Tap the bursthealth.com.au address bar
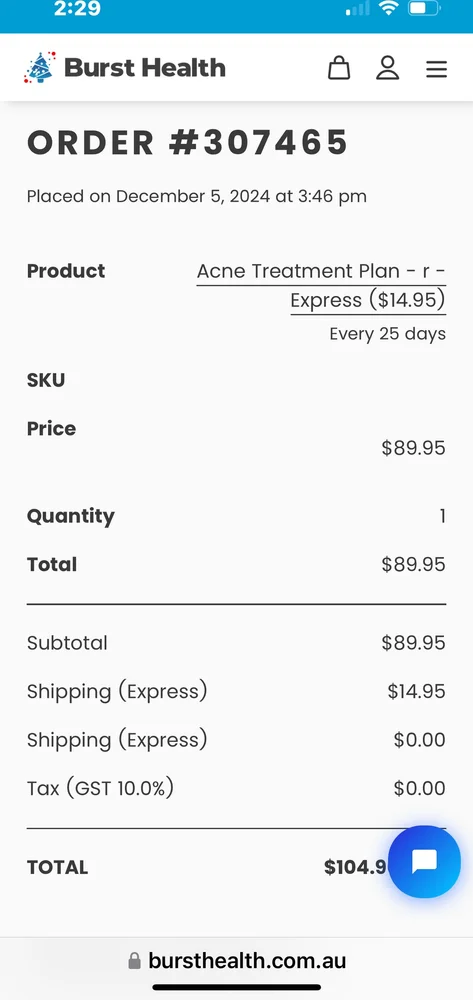 (x=236, y=960)
